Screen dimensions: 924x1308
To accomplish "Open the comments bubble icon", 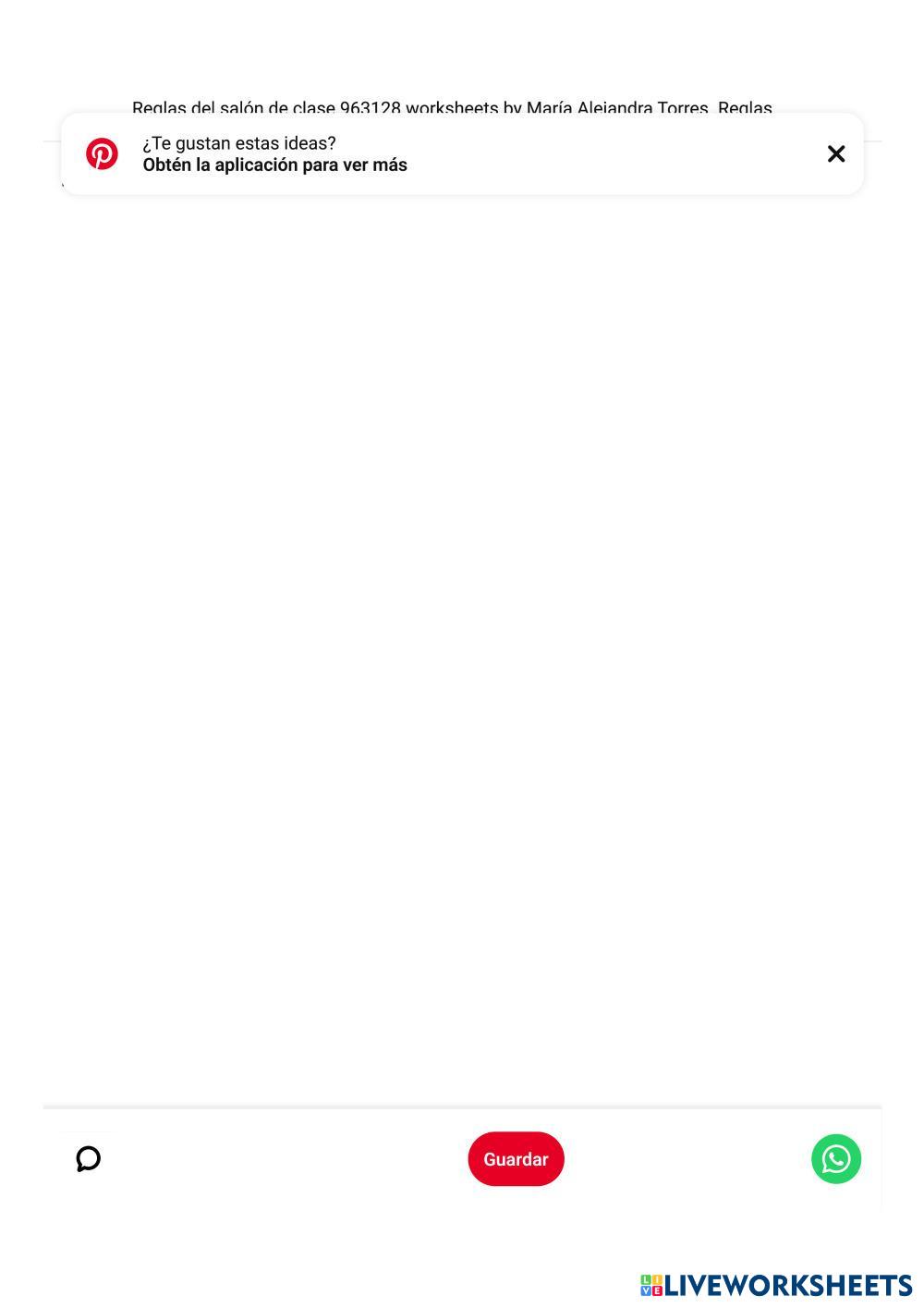I will 89,1158.
